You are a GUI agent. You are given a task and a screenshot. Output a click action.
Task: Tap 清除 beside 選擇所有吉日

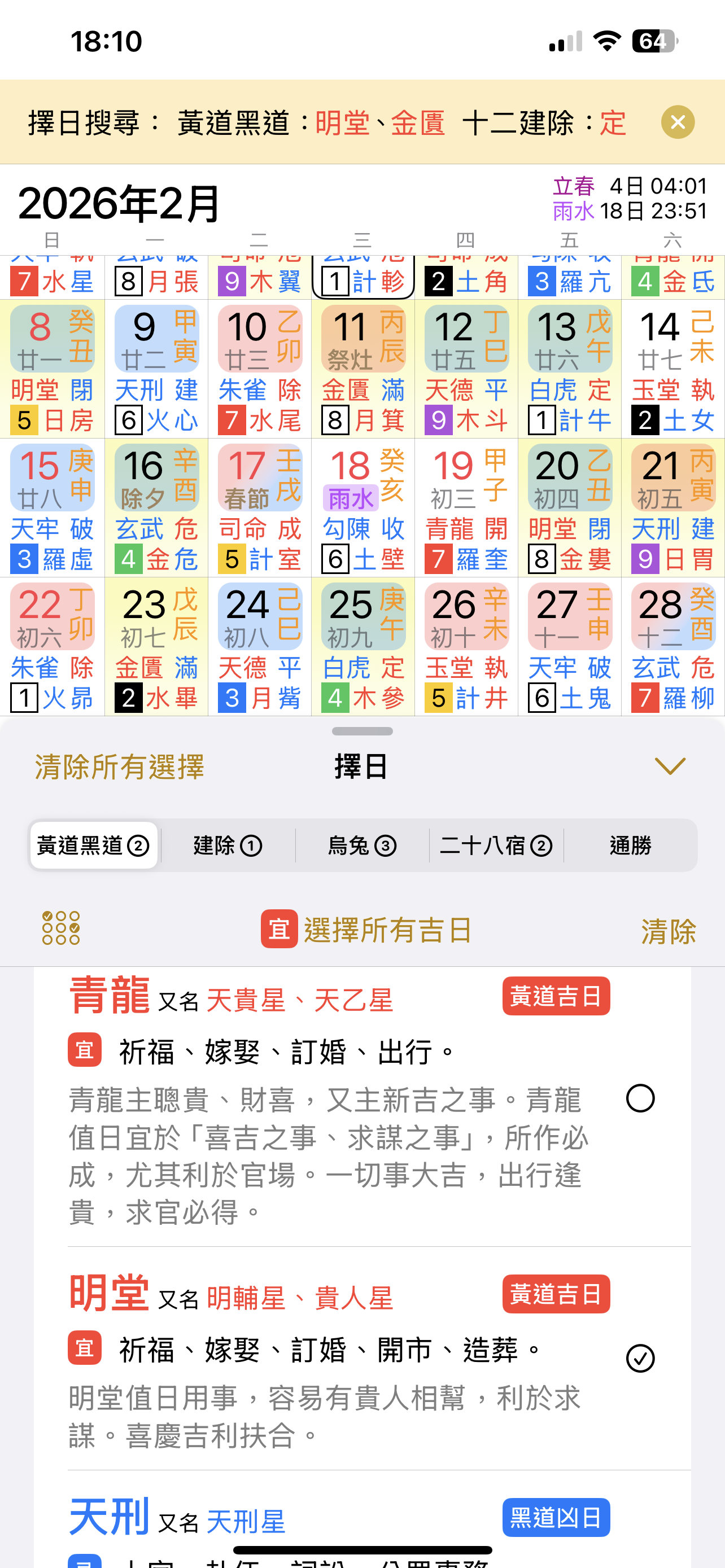[668, 931]
